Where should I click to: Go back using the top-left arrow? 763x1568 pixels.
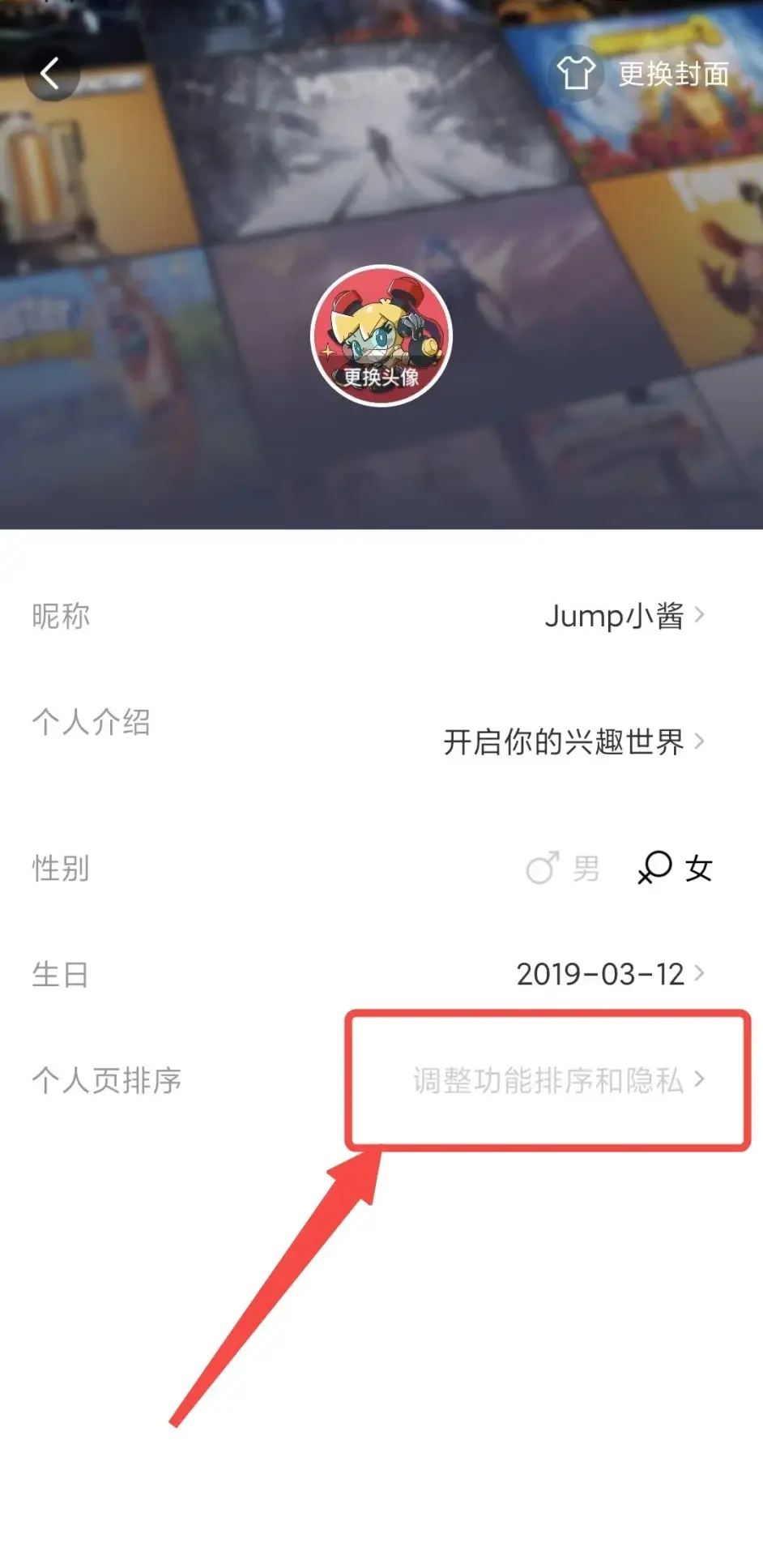pyautogui.click(x=51, y=75)
